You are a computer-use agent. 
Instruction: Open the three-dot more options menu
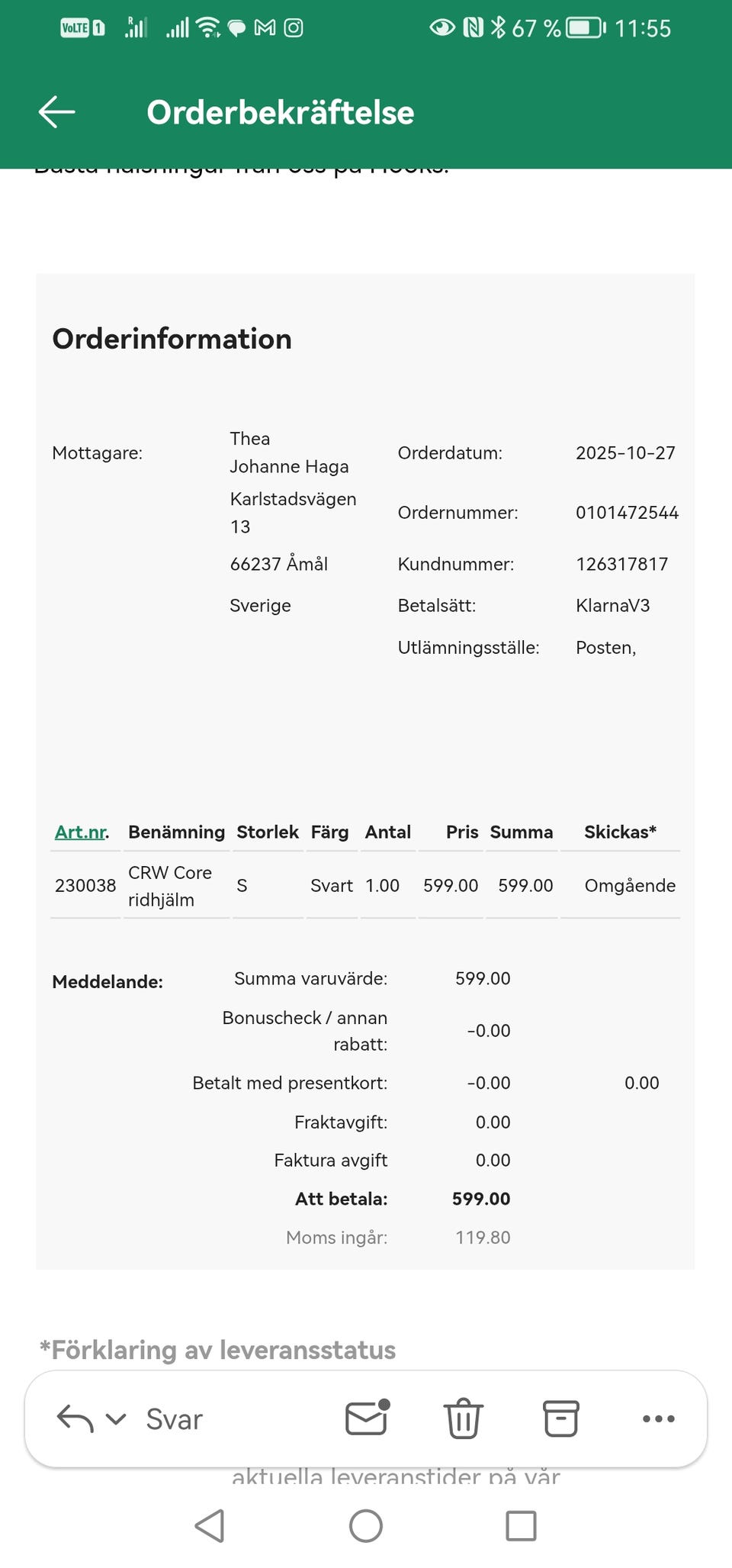[658, 1418]
